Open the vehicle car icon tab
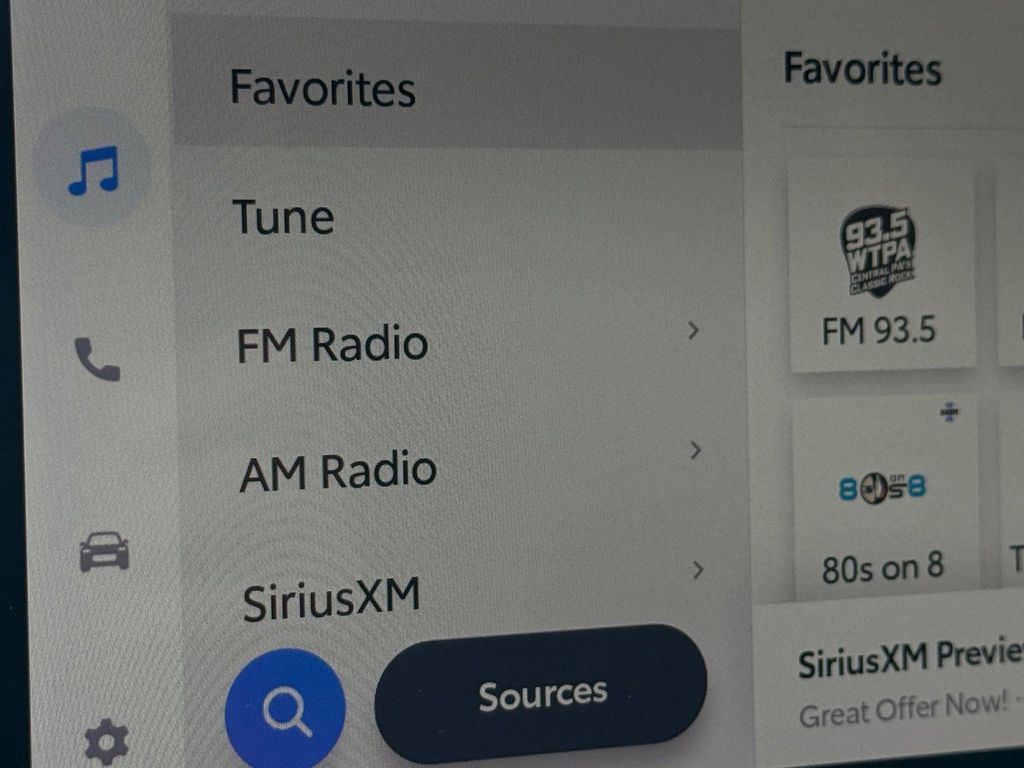The height and width of the screenshot is (768, 1024). 104,550
